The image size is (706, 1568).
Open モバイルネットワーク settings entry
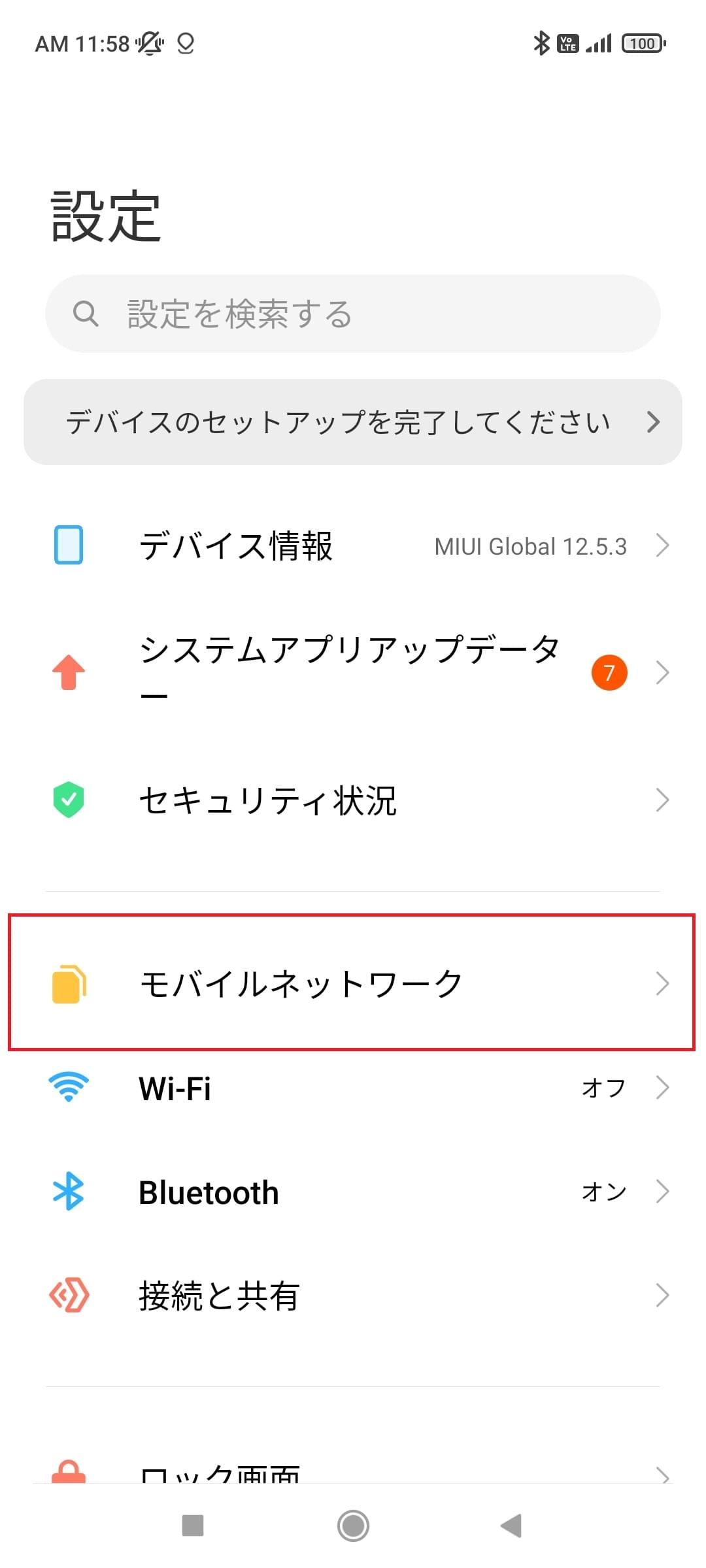pos(353,982)
